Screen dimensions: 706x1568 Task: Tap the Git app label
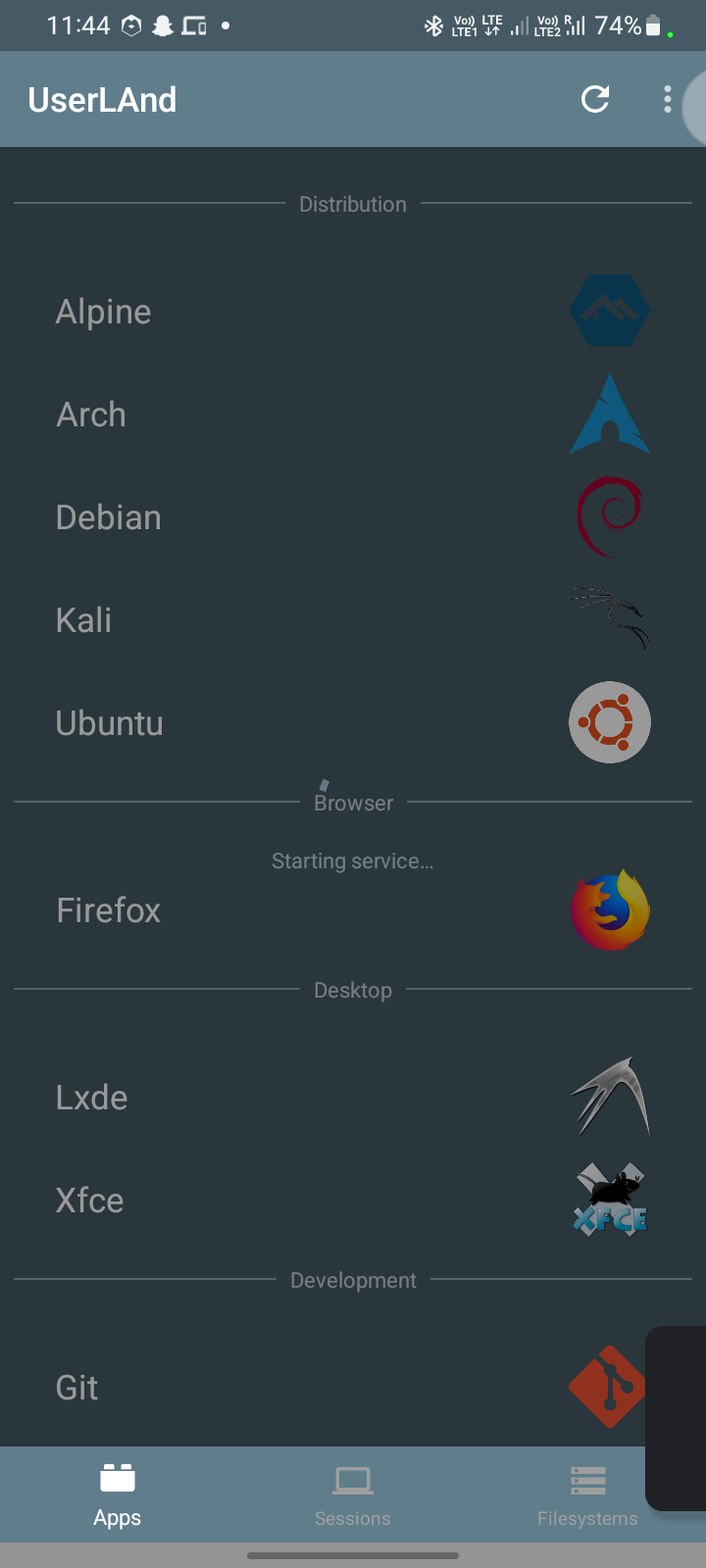click(x=76, y=1386)
